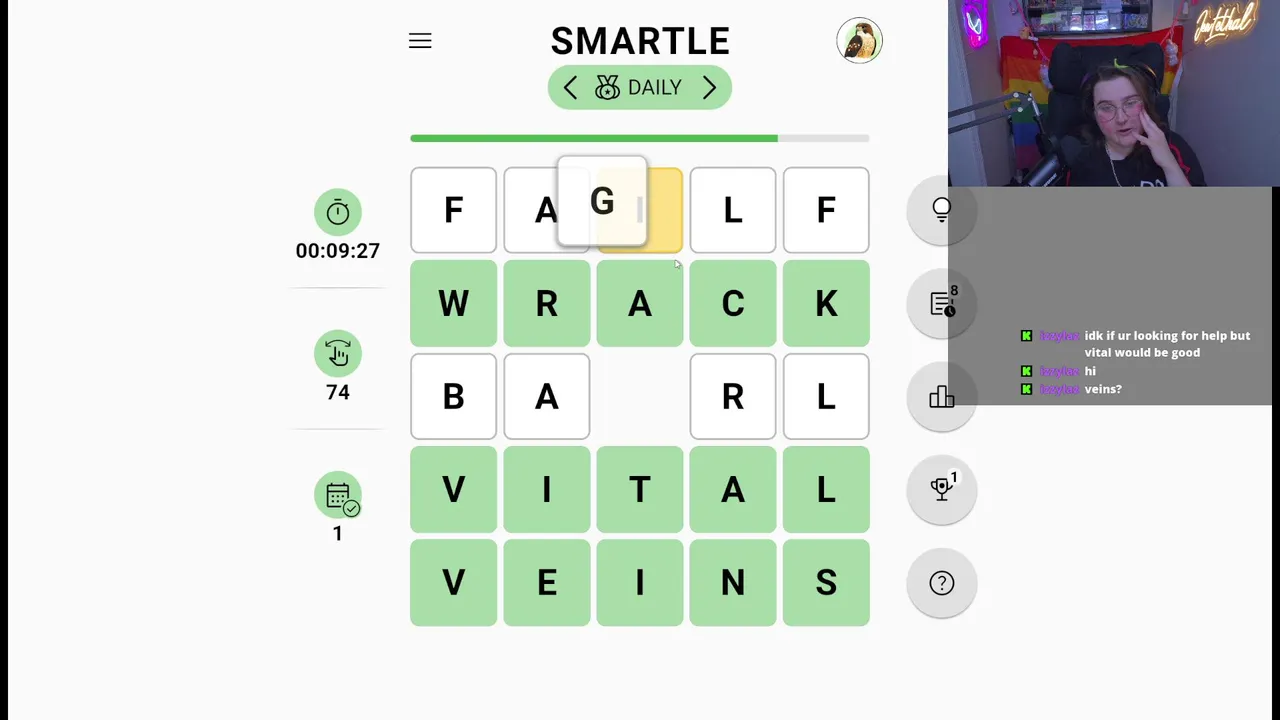Go to the next daily puzzle

(709, 88)
